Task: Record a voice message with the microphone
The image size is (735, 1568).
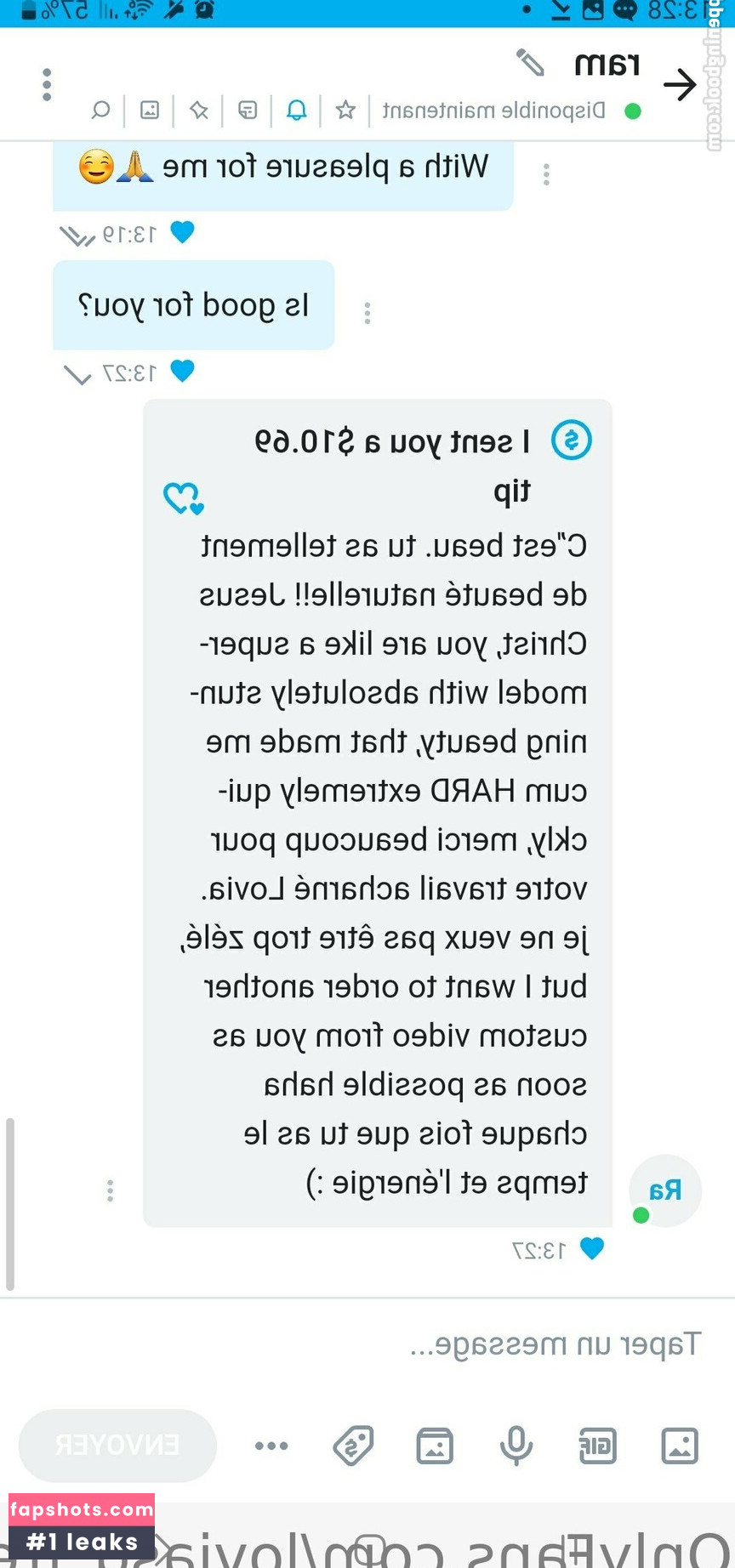Action: (x=516, y=1445)
